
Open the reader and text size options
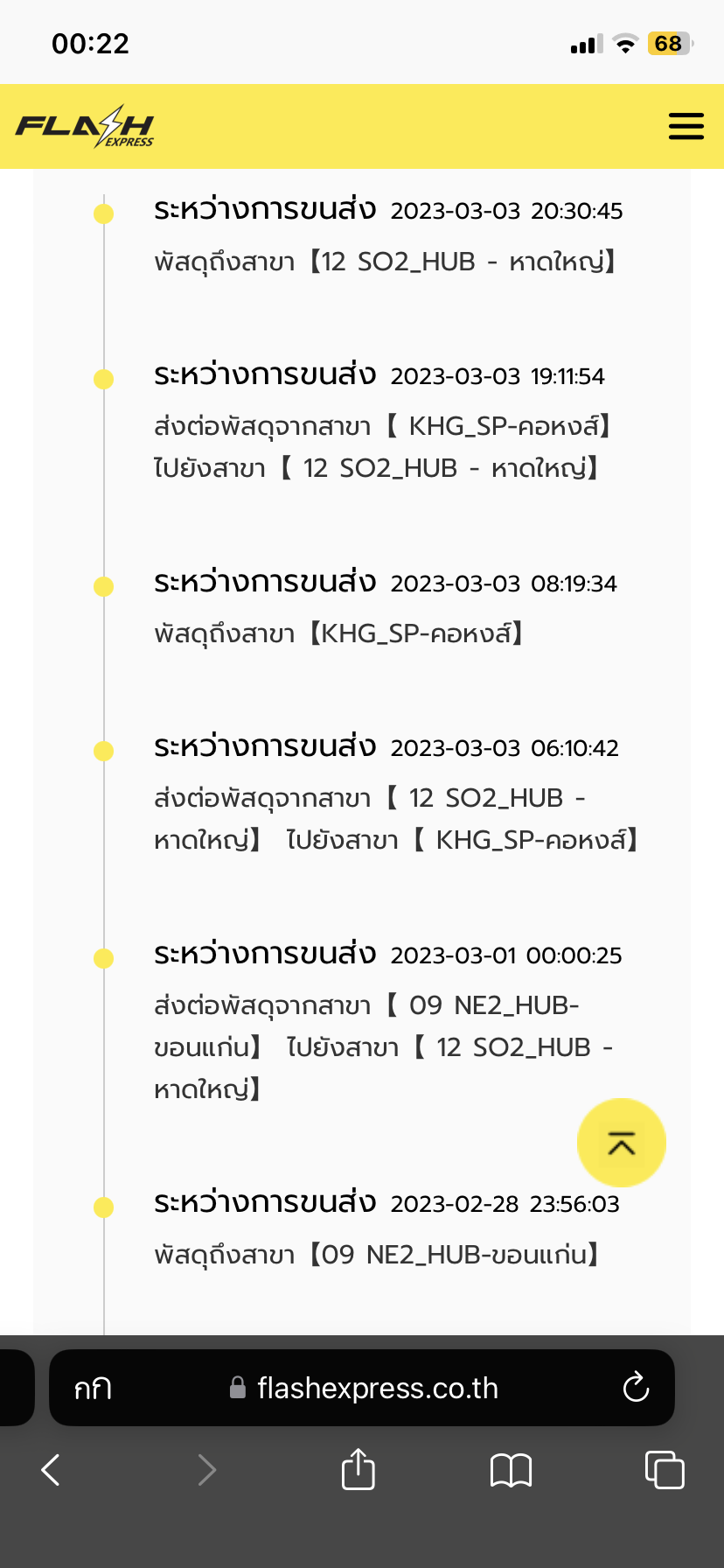[x=93, y=1389]
